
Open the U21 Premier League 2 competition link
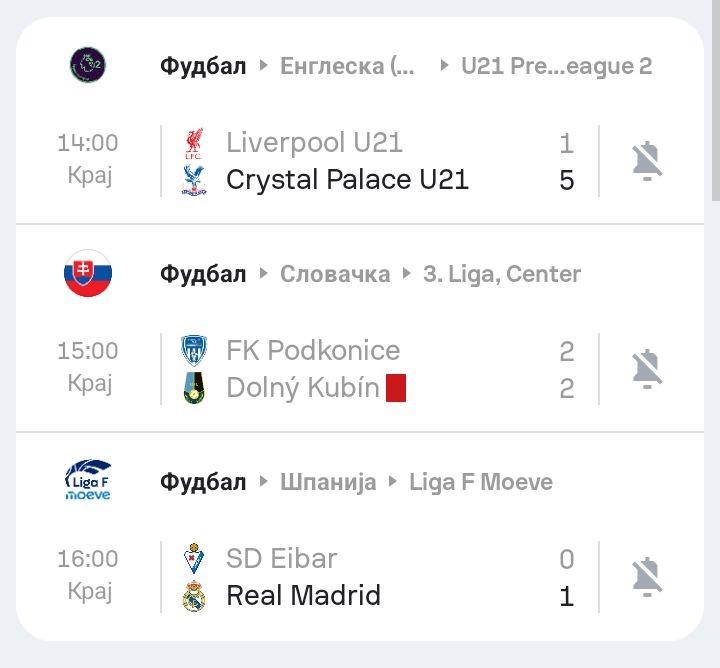click(x=556, y=66)
